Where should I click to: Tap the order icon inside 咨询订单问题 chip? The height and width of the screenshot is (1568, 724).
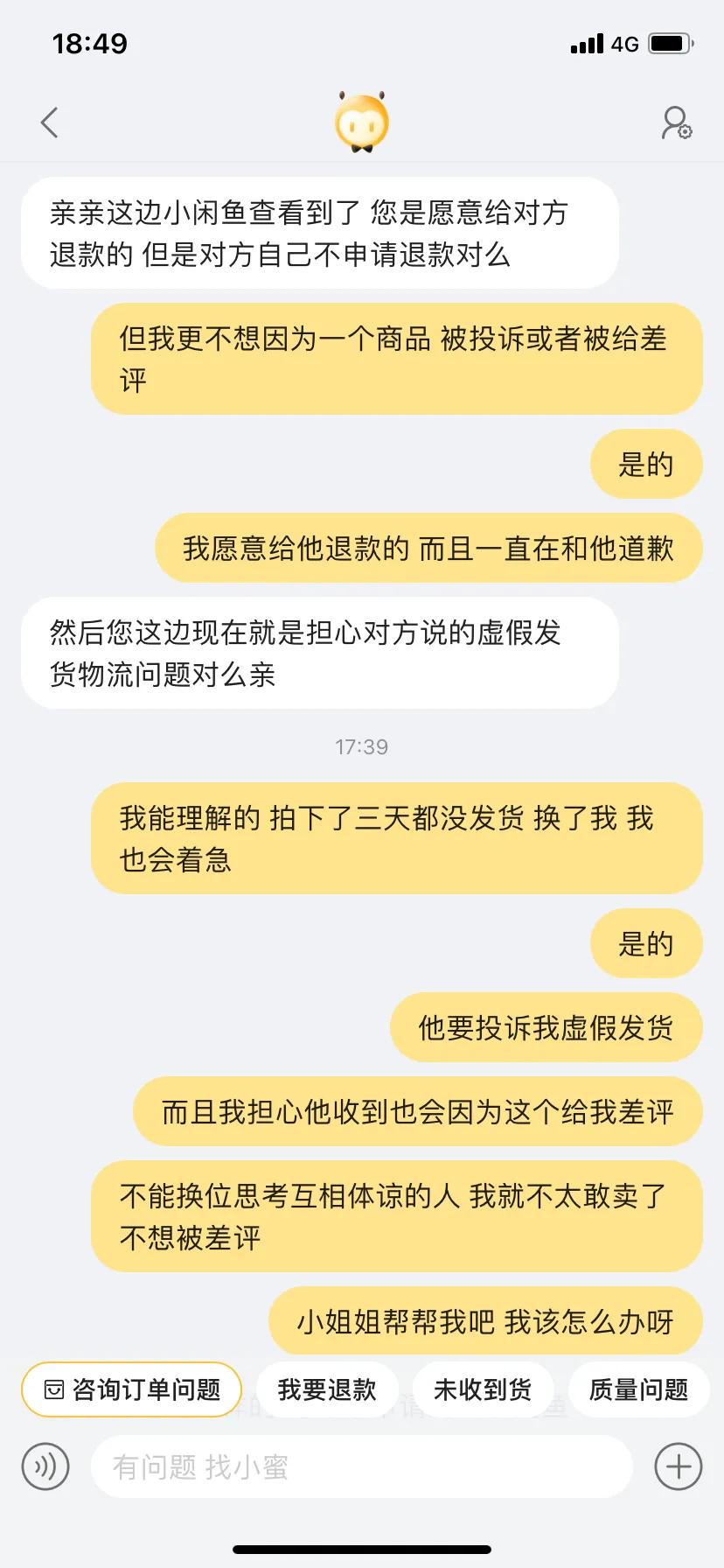54,1389
